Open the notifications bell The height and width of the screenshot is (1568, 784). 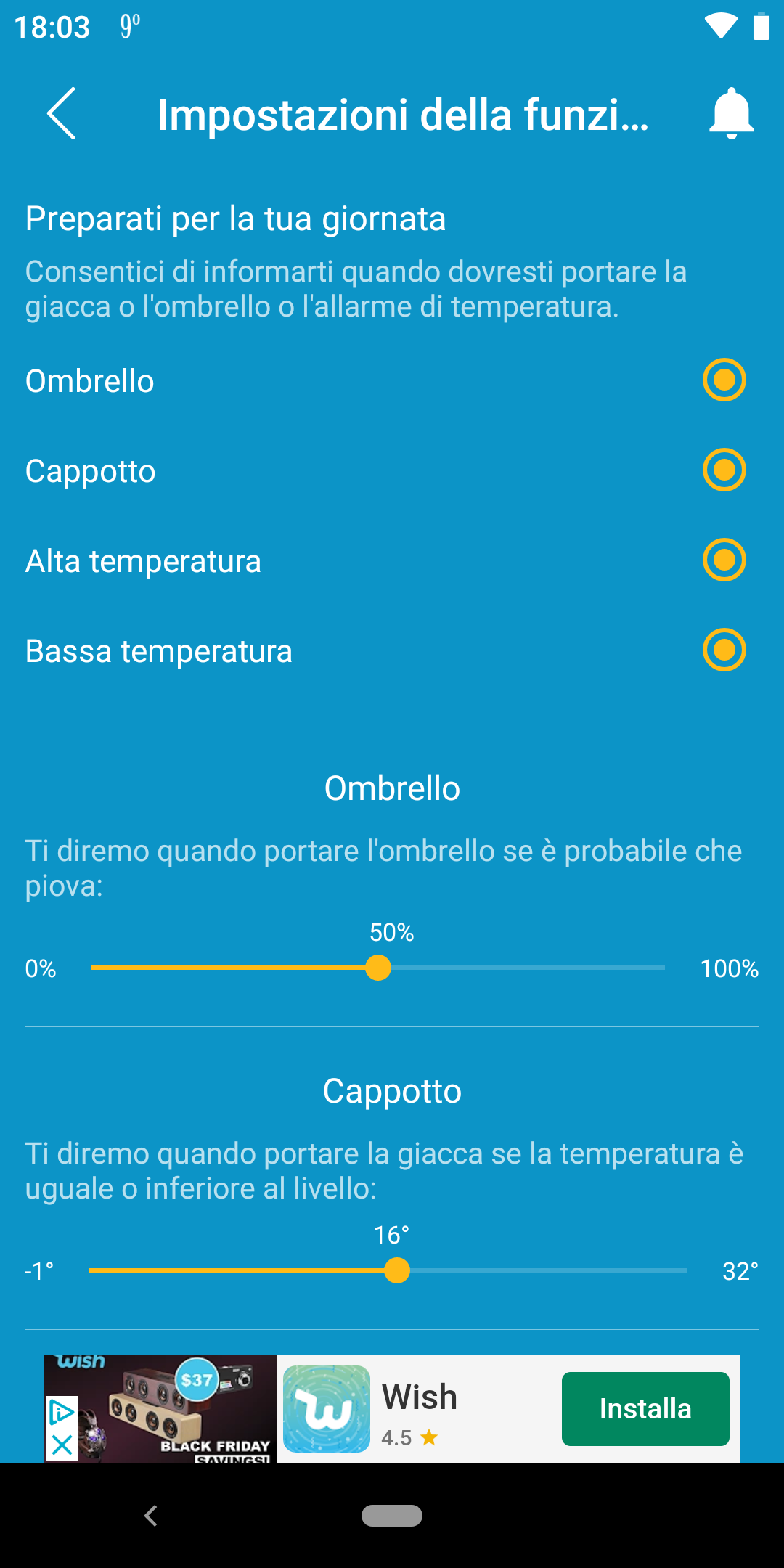[x=732, y=113]
